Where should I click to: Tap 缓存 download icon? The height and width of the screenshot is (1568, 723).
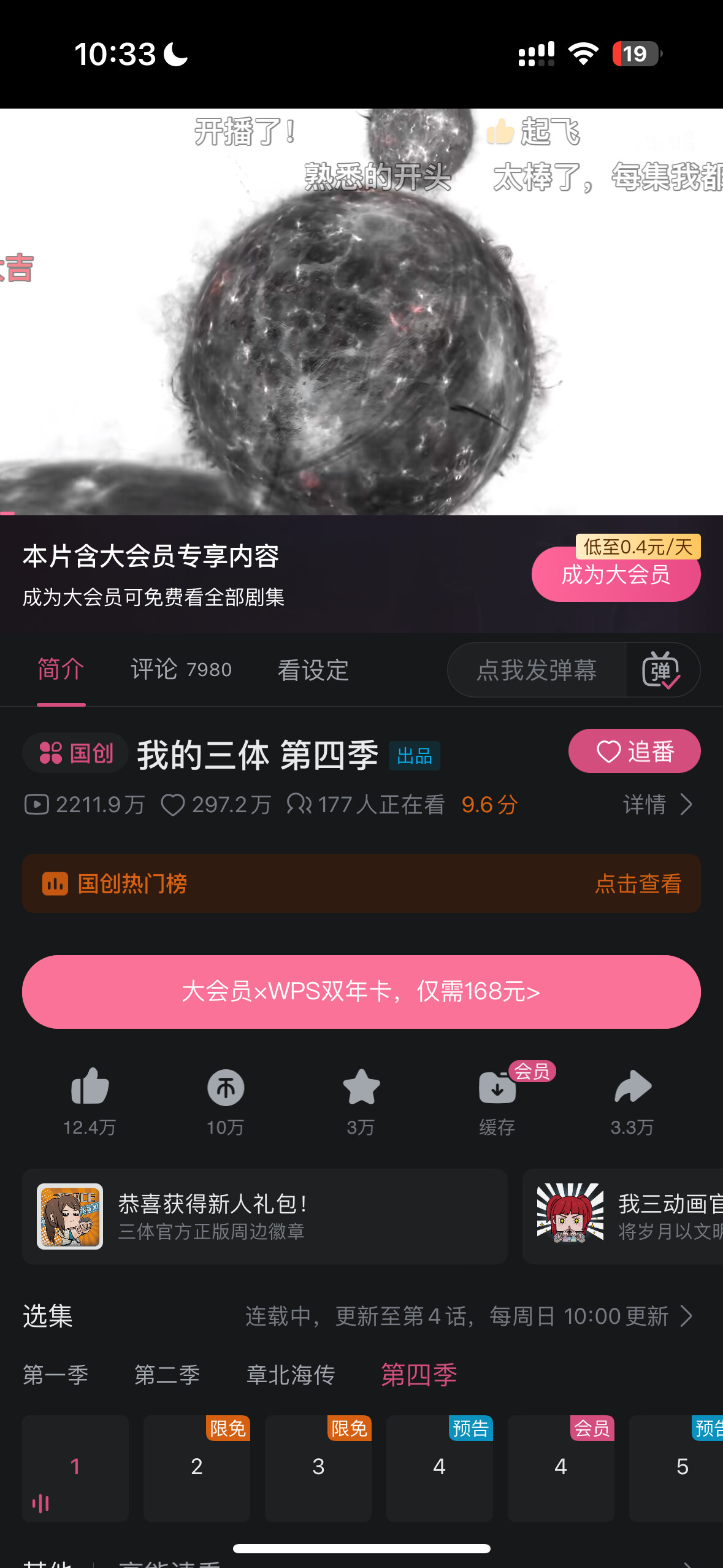(497, 1089)
